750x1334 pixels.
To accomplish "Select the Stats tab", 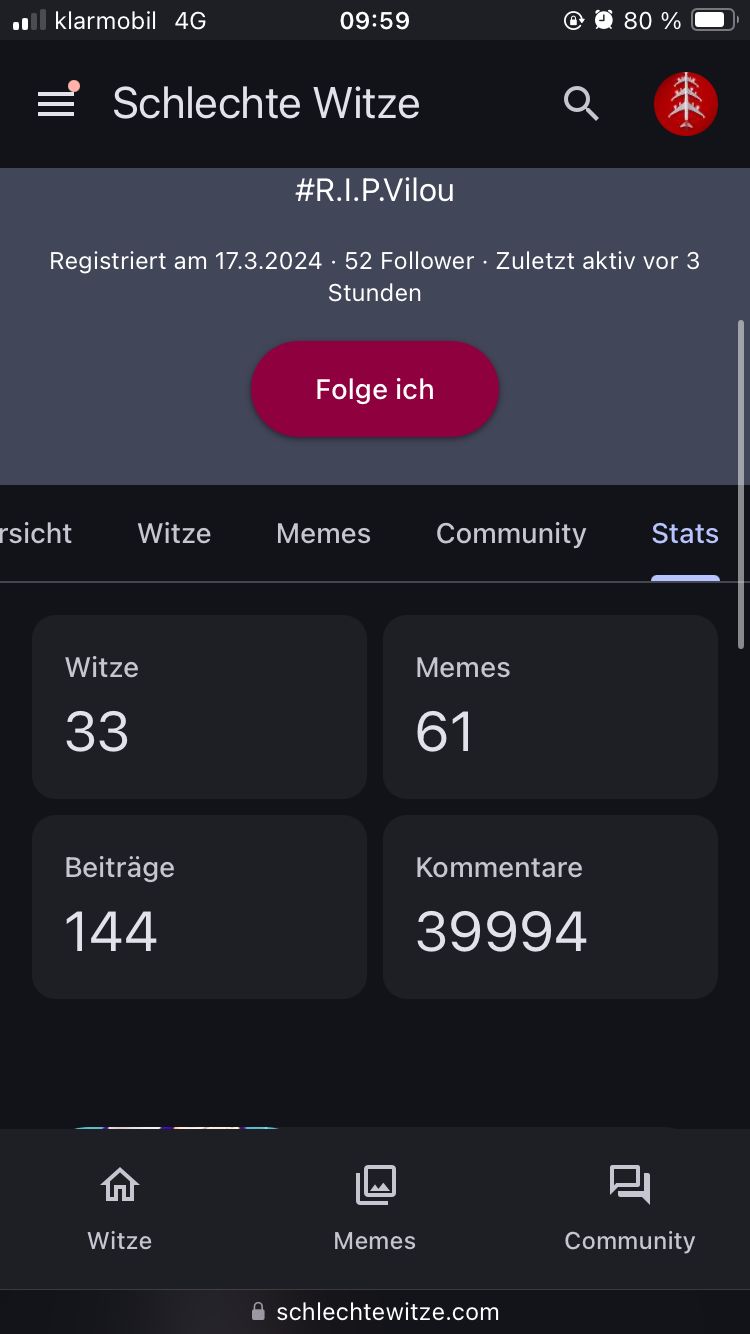I will (x=685, y=534).
